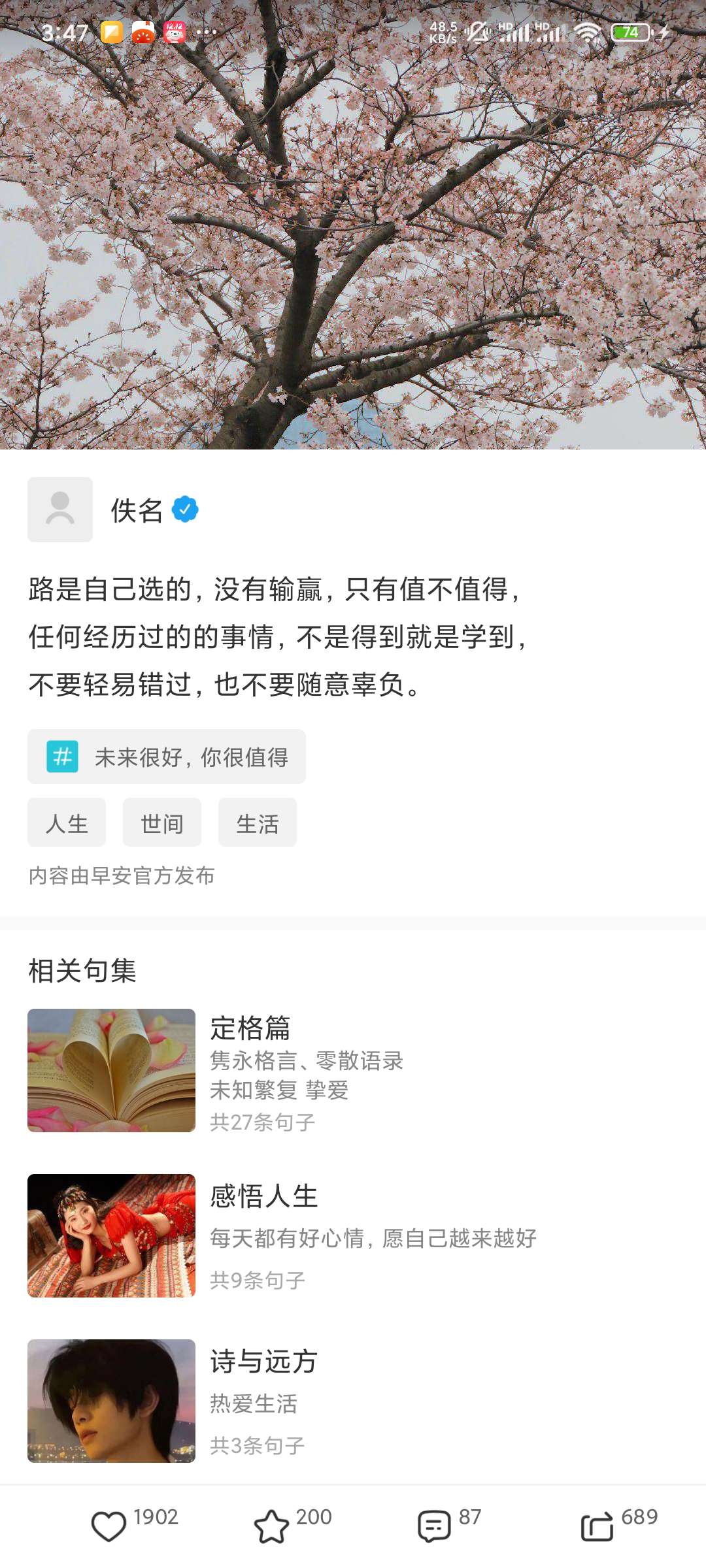This screenshot has width=706, height=1568.
Task: Share this quote via the share icon
Action: tap(597, 1526)
